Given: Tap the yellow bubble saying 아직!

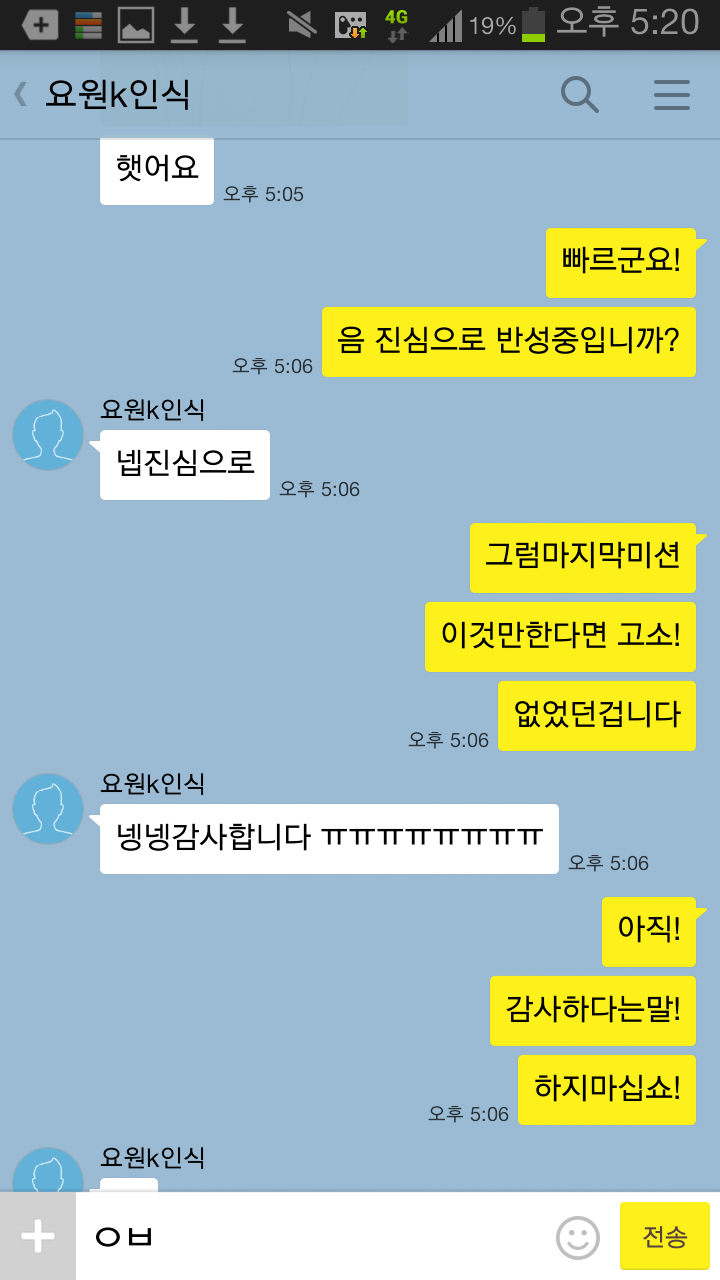Looking at the screenshot, I should pyautogui.click(x=649, y=932).
